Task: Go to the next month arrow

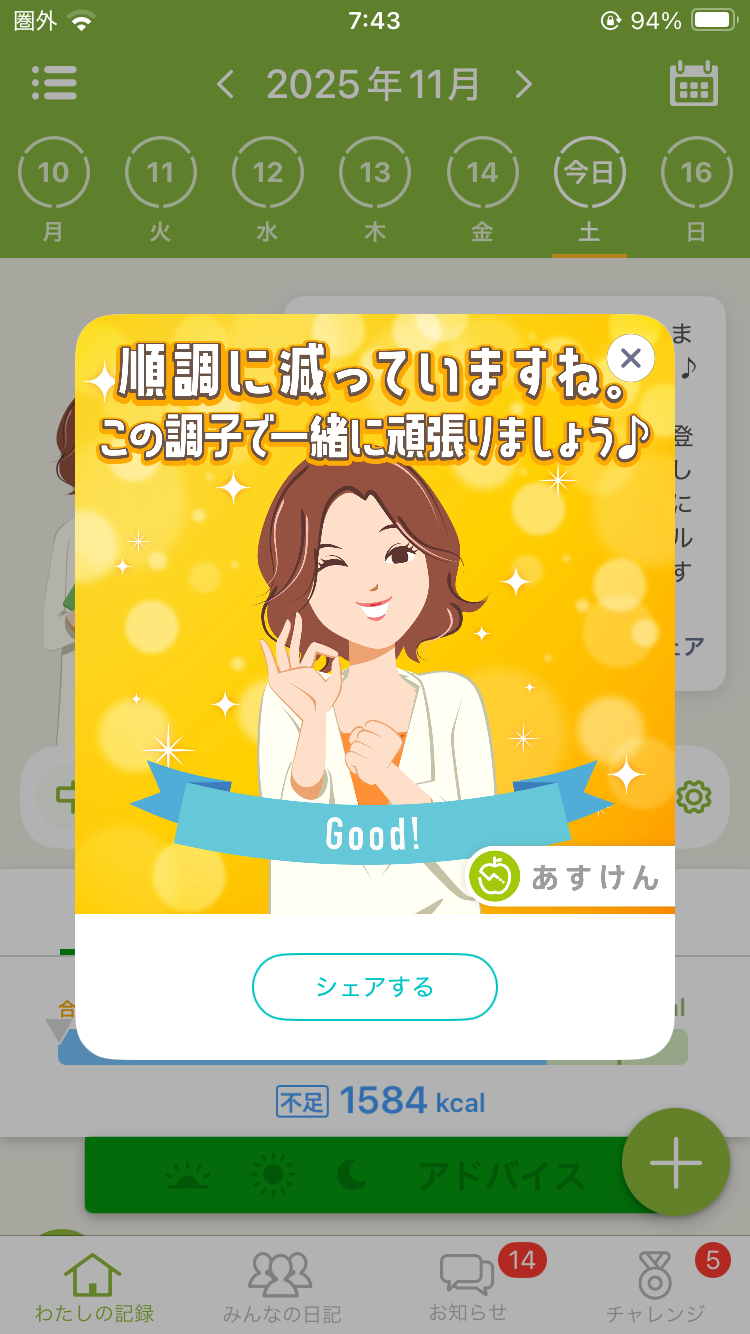Action: [524, 85]
